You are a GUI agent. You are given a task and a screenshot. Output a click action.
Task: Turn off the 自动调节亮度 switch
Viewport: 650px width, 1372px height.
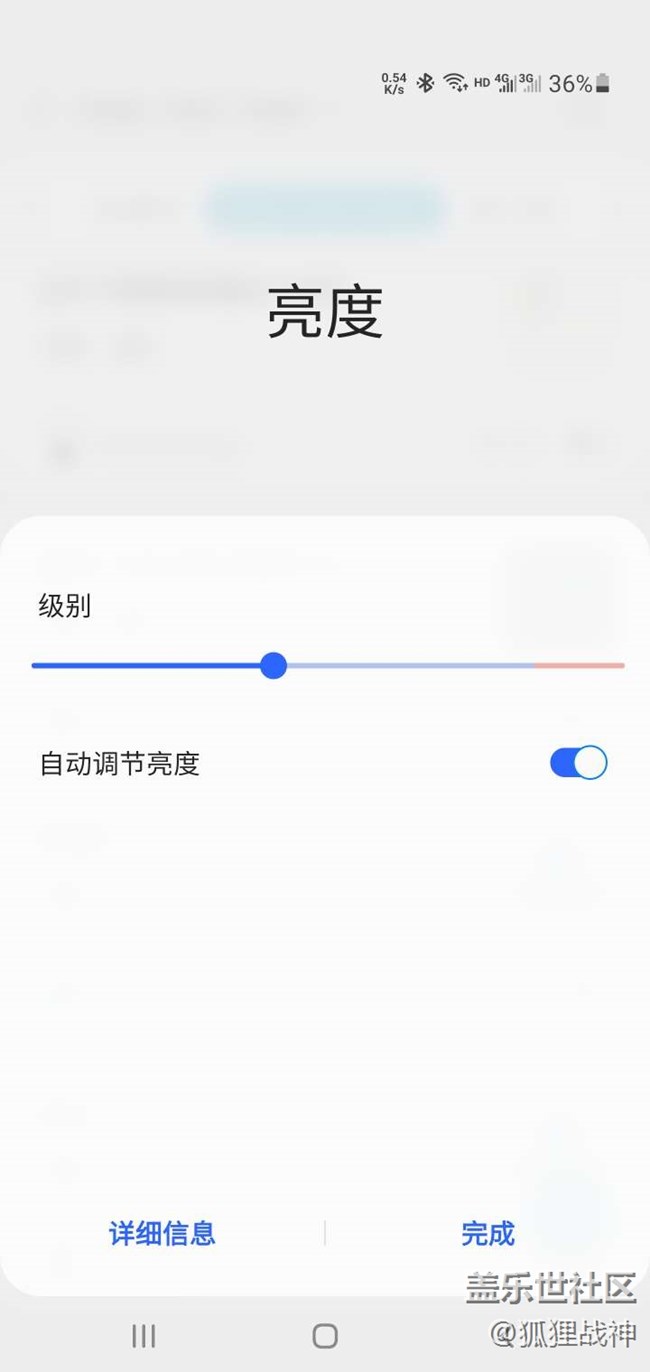578,763
